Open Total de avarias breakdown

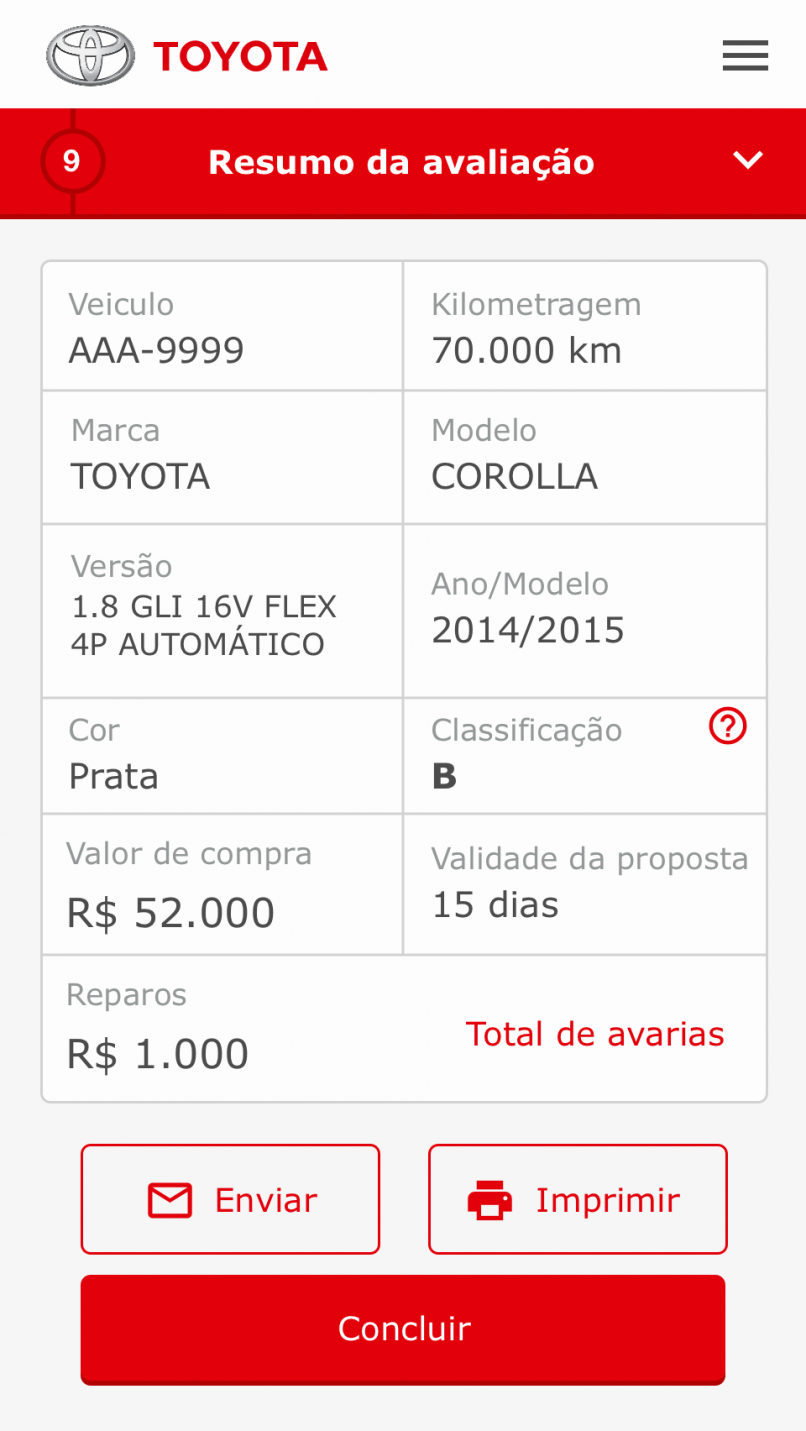[x=594, y=1034]
